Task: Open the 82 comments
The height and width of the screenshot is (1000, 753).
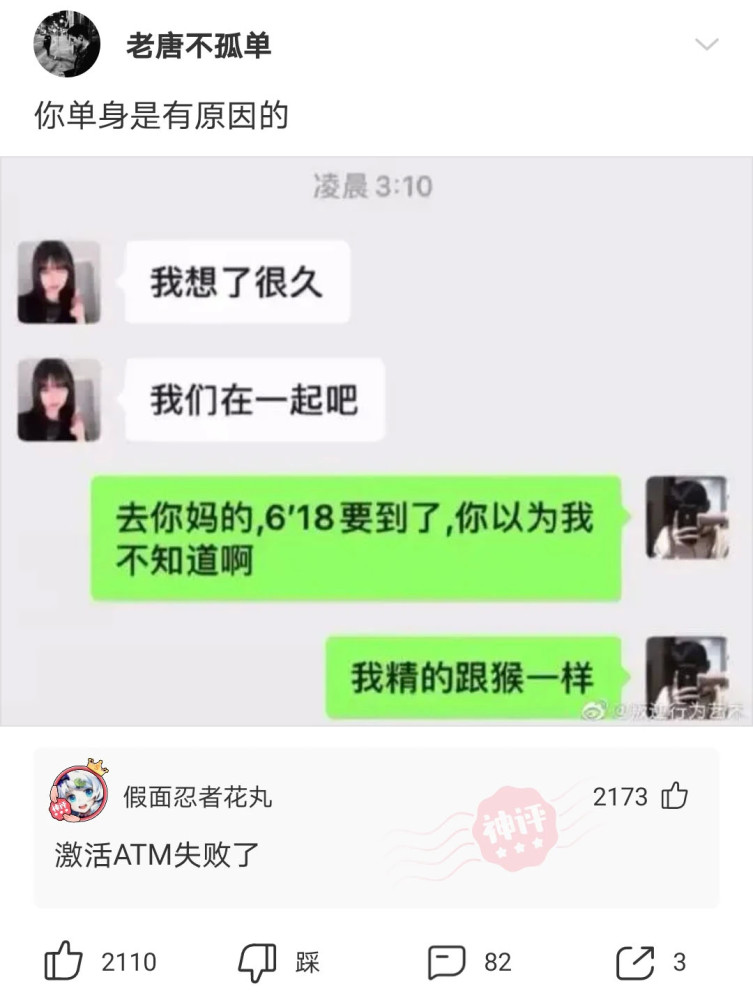Action: coord(446,962)
